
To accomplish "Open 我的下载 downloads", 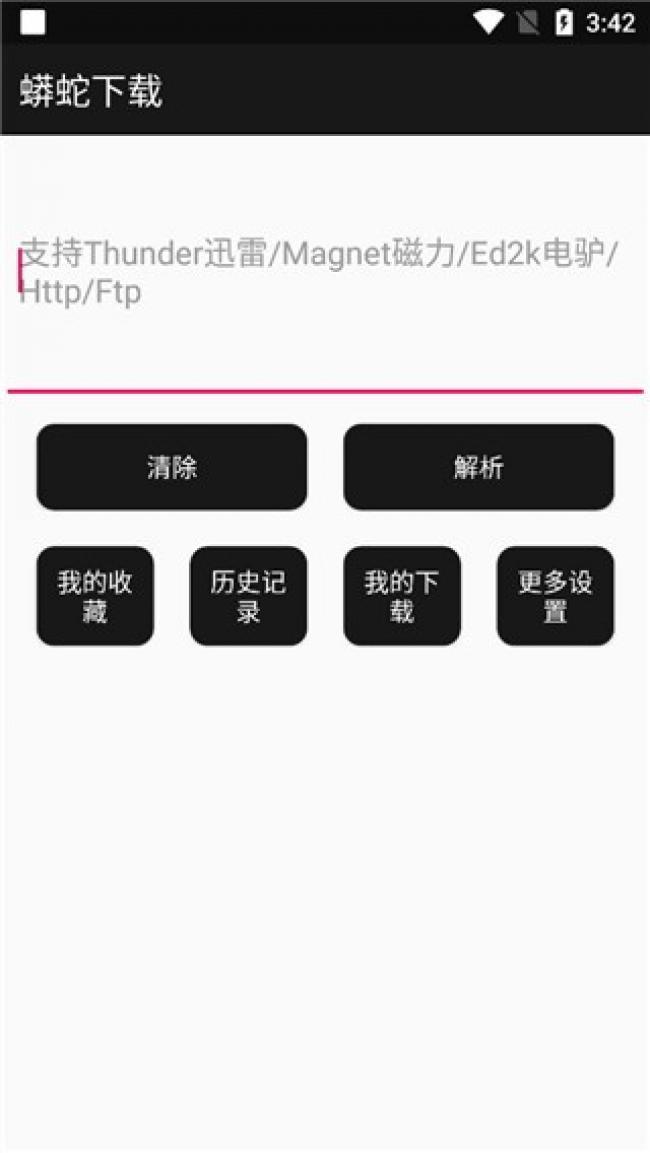I will coord(402,596).
